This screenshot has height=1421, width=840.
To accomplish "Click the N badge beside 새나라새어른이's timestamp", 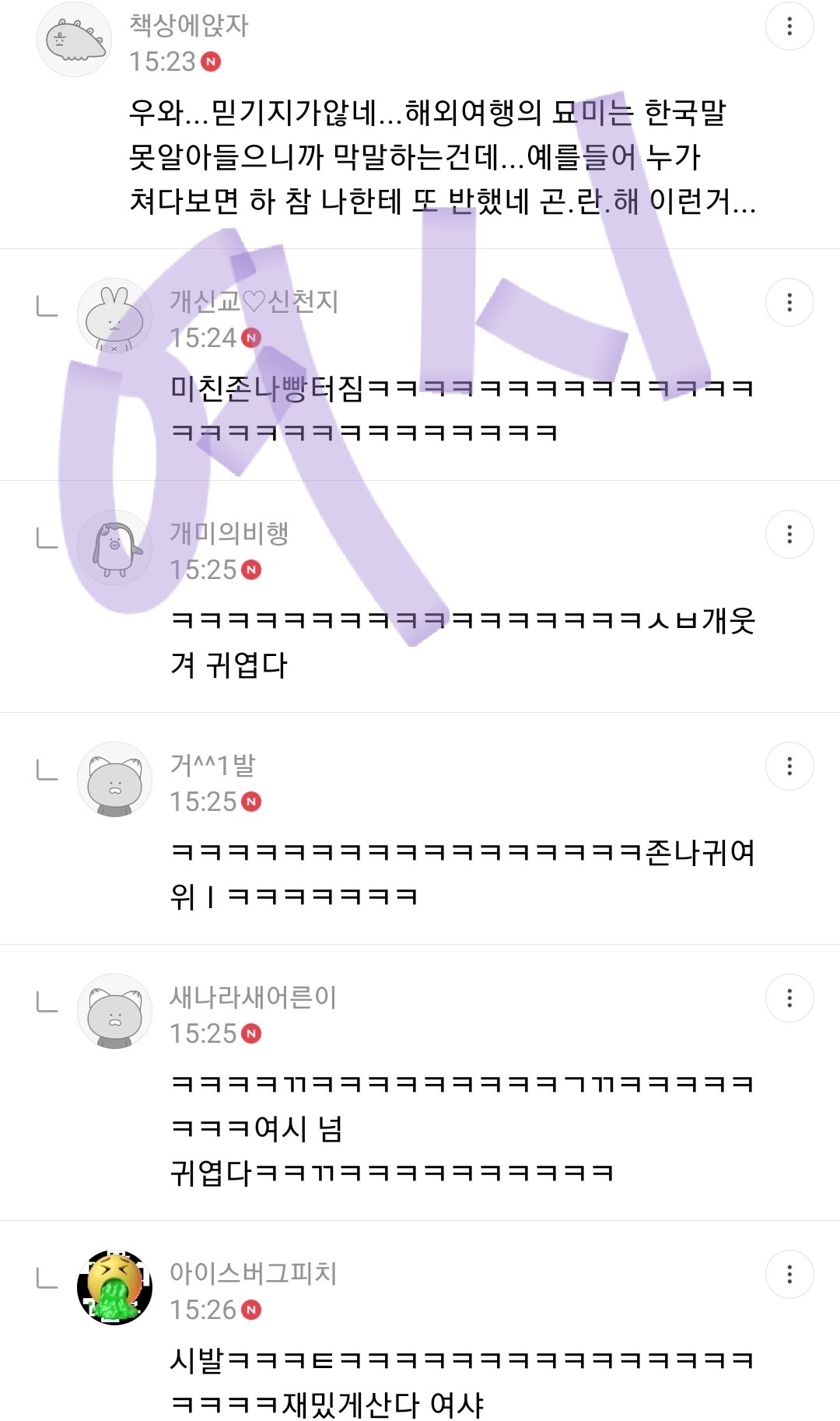I will pos(250,1035).
